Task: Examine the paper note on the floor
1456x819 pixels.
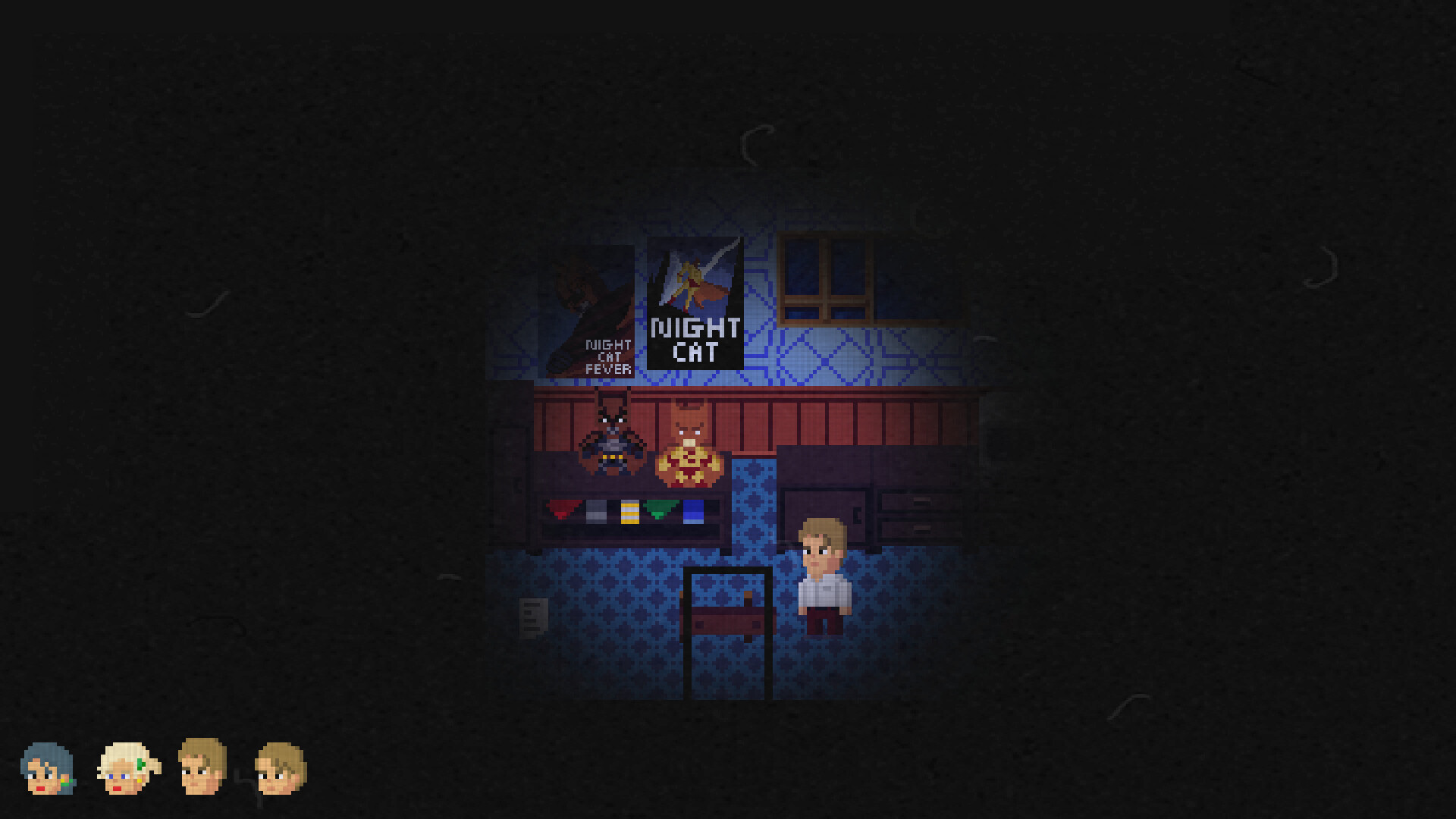Action: [x=534, y=617]
